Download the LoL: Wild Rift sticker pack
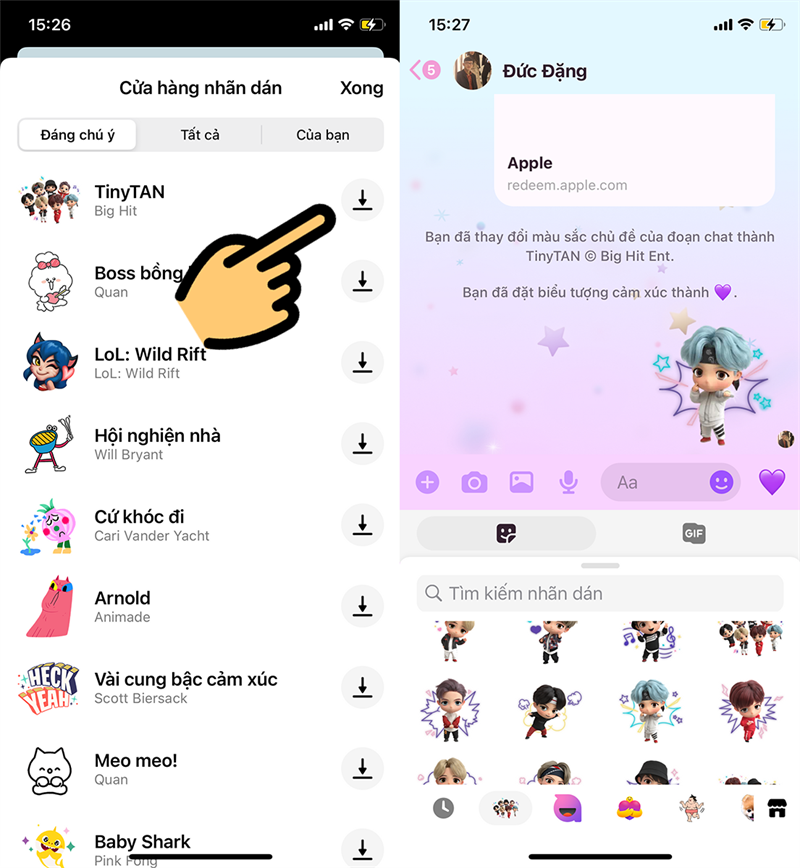This screenshot has width=800, height=868. (x=362, y=363)
